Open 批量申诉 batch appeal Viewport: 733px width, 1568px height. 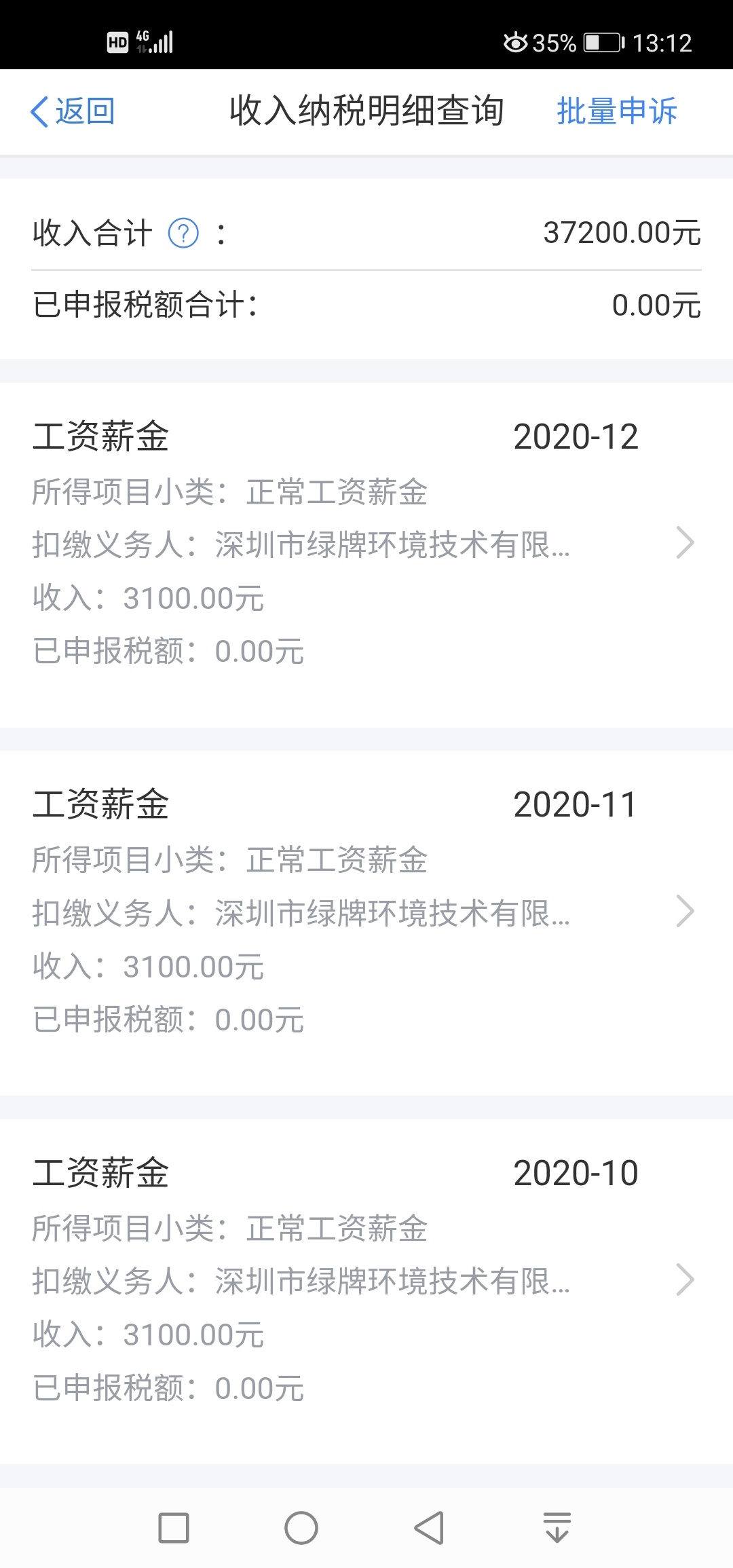click(616, 111)
